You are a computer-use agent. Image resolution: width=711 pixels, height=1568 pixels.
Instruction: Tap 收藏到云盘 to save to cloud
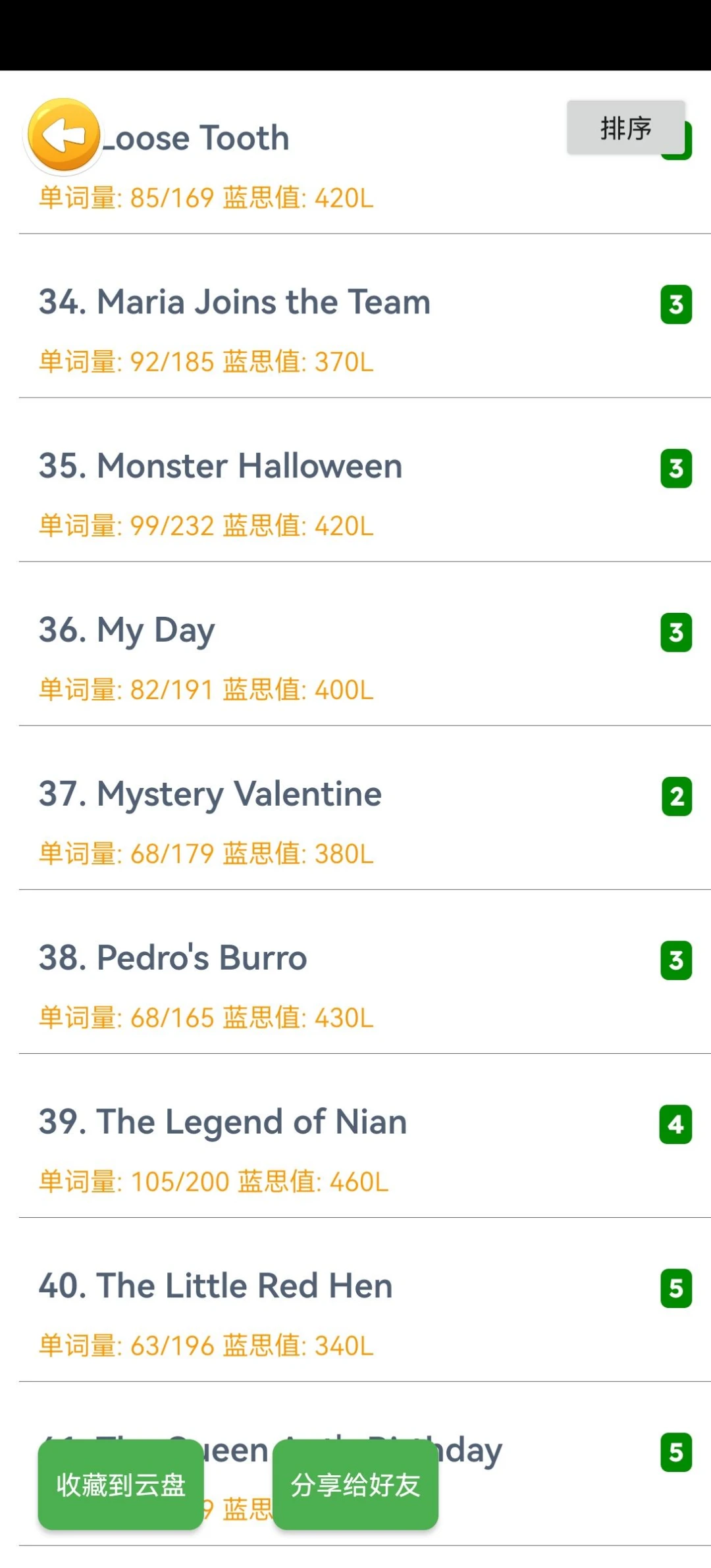(121, 1485)
